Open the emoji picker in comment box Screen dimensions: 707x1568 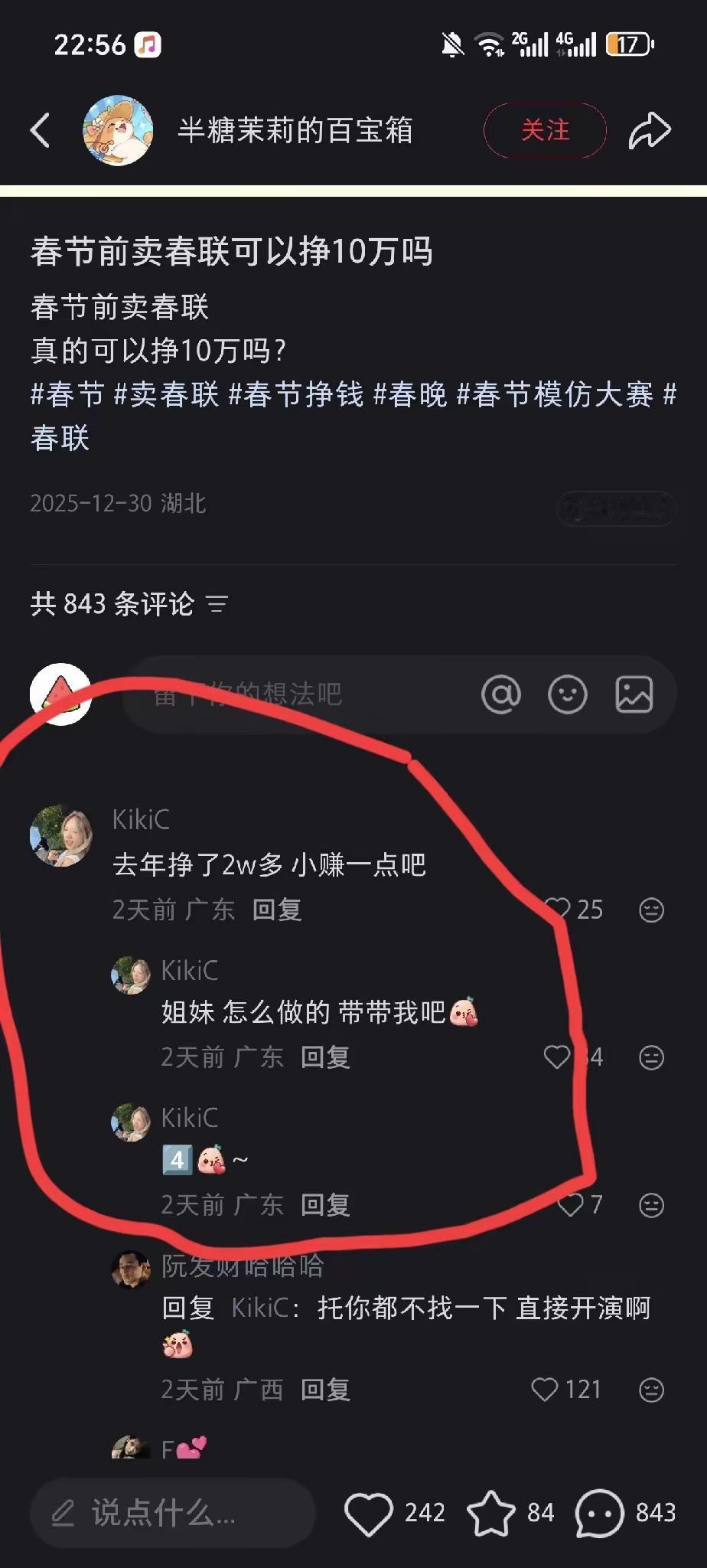[x=568, y=694]
